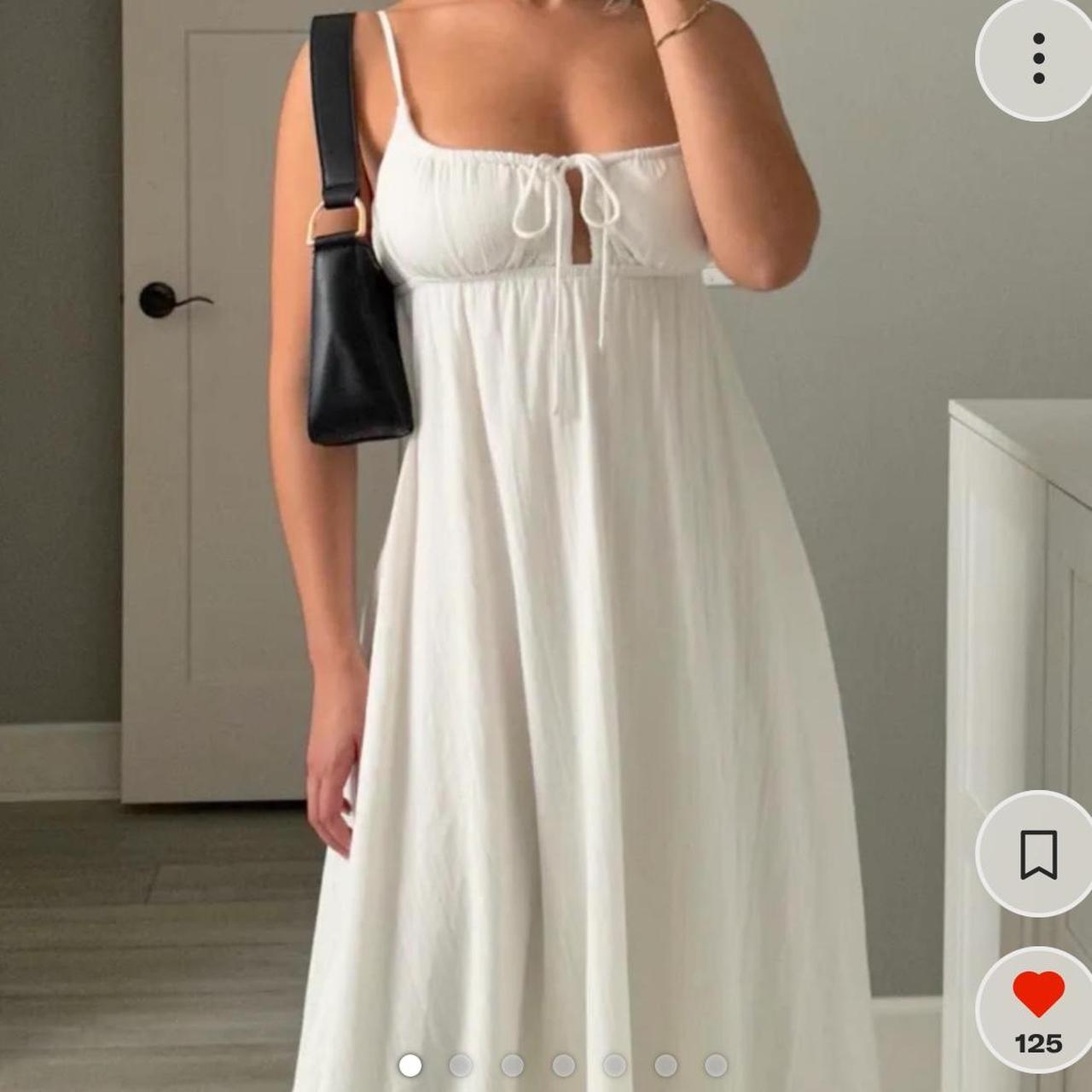This screenshot has width=1092, height=1092.
Task: Open the white dress product photo
Action: [x=563, y=597]
